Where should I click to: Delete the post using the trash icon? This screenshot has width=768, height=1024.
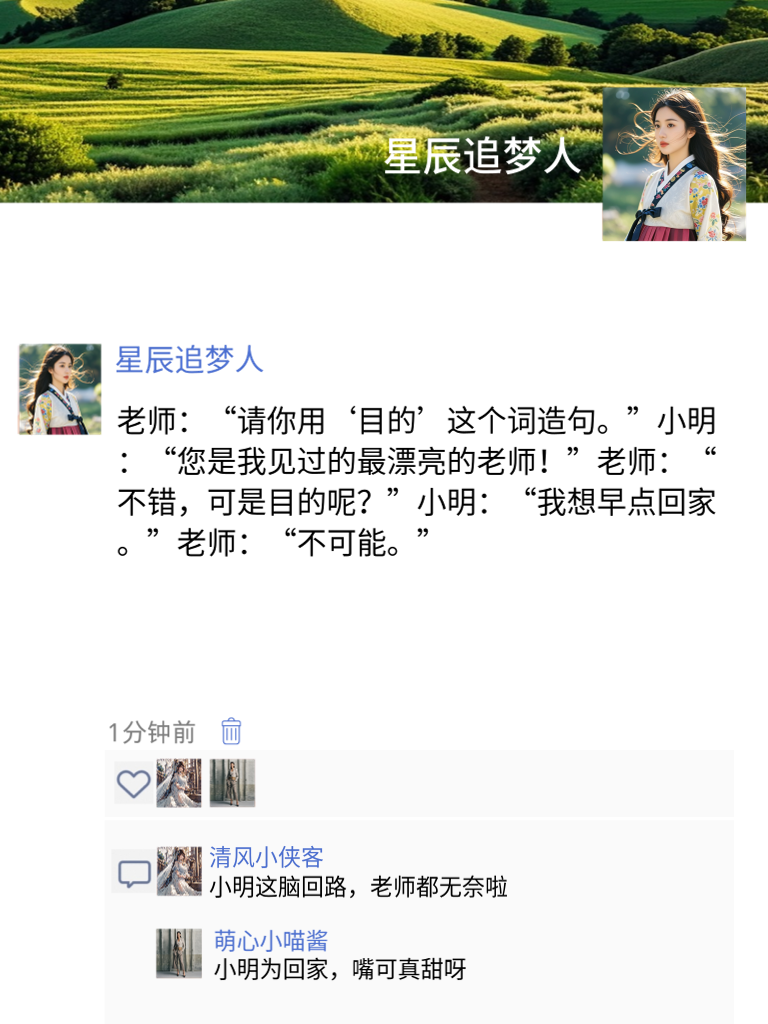point(231,731)
